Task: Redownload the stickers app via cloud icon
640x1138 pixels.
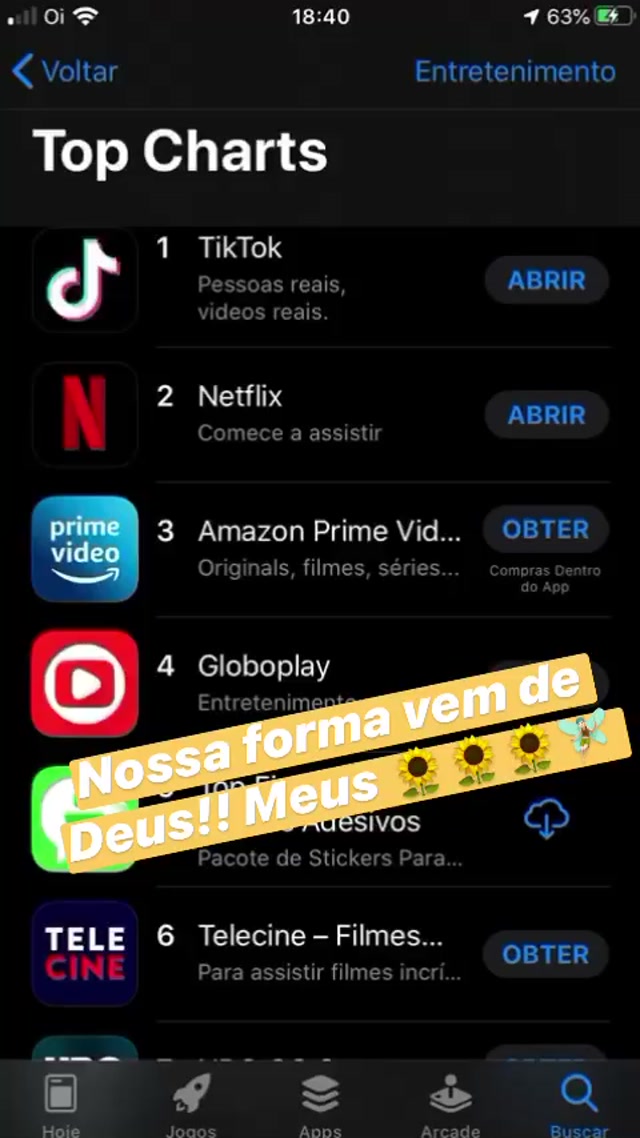Action: pos(546,820)
